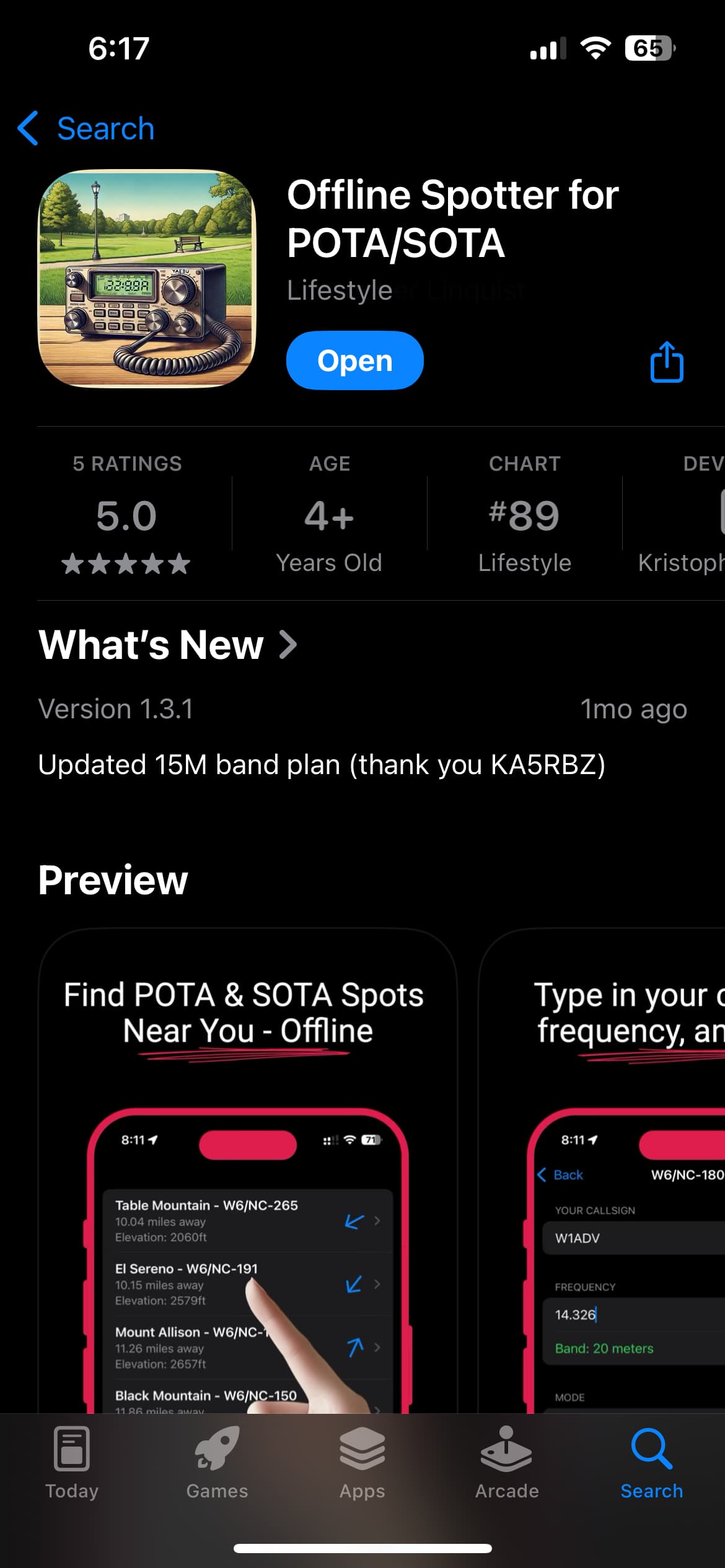Select the Search tab
Screen dimensions: 725x1568
click(x=652, y=1463)
